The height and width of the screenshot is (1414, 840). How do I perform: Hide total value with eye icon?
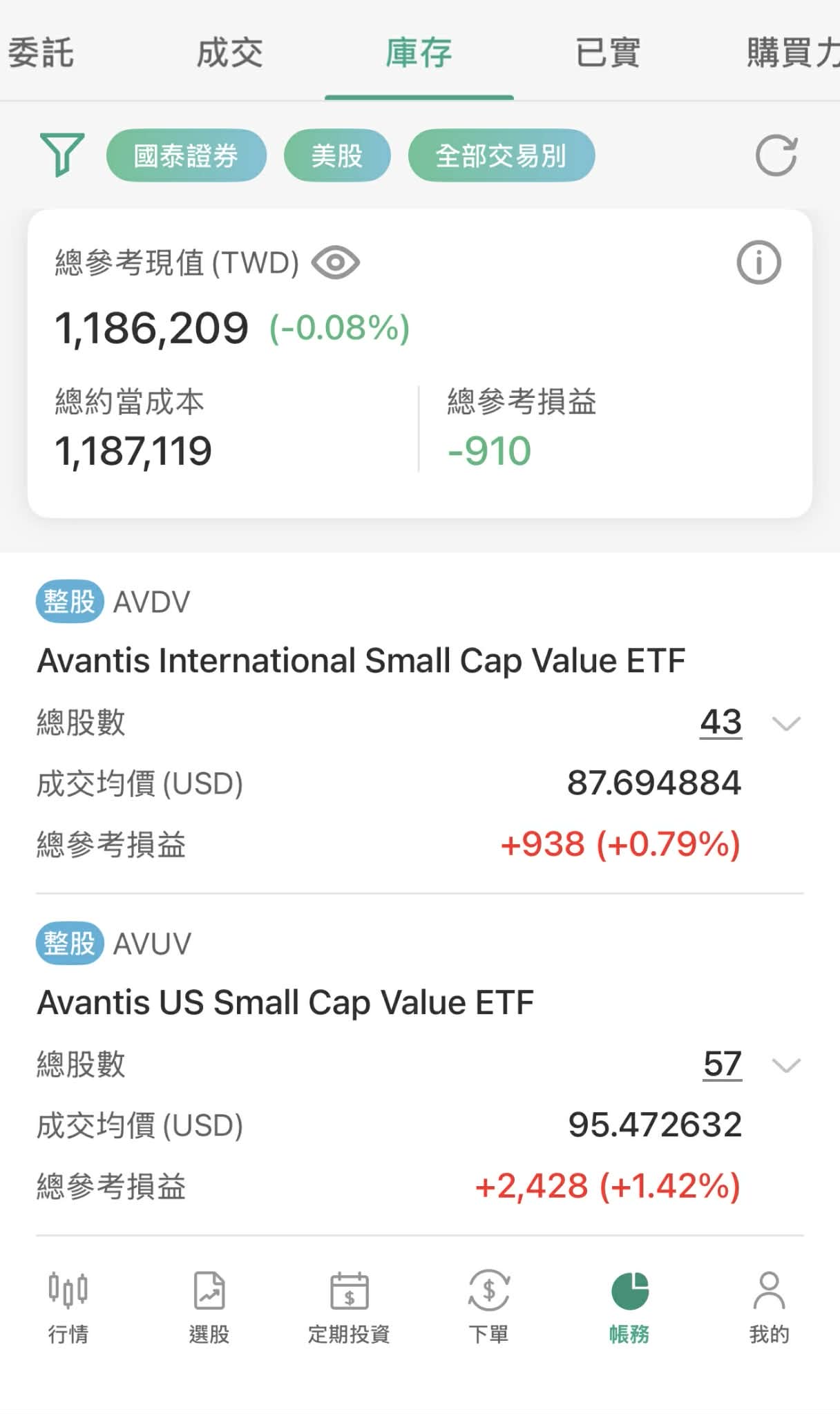click(x=336, y=263)
